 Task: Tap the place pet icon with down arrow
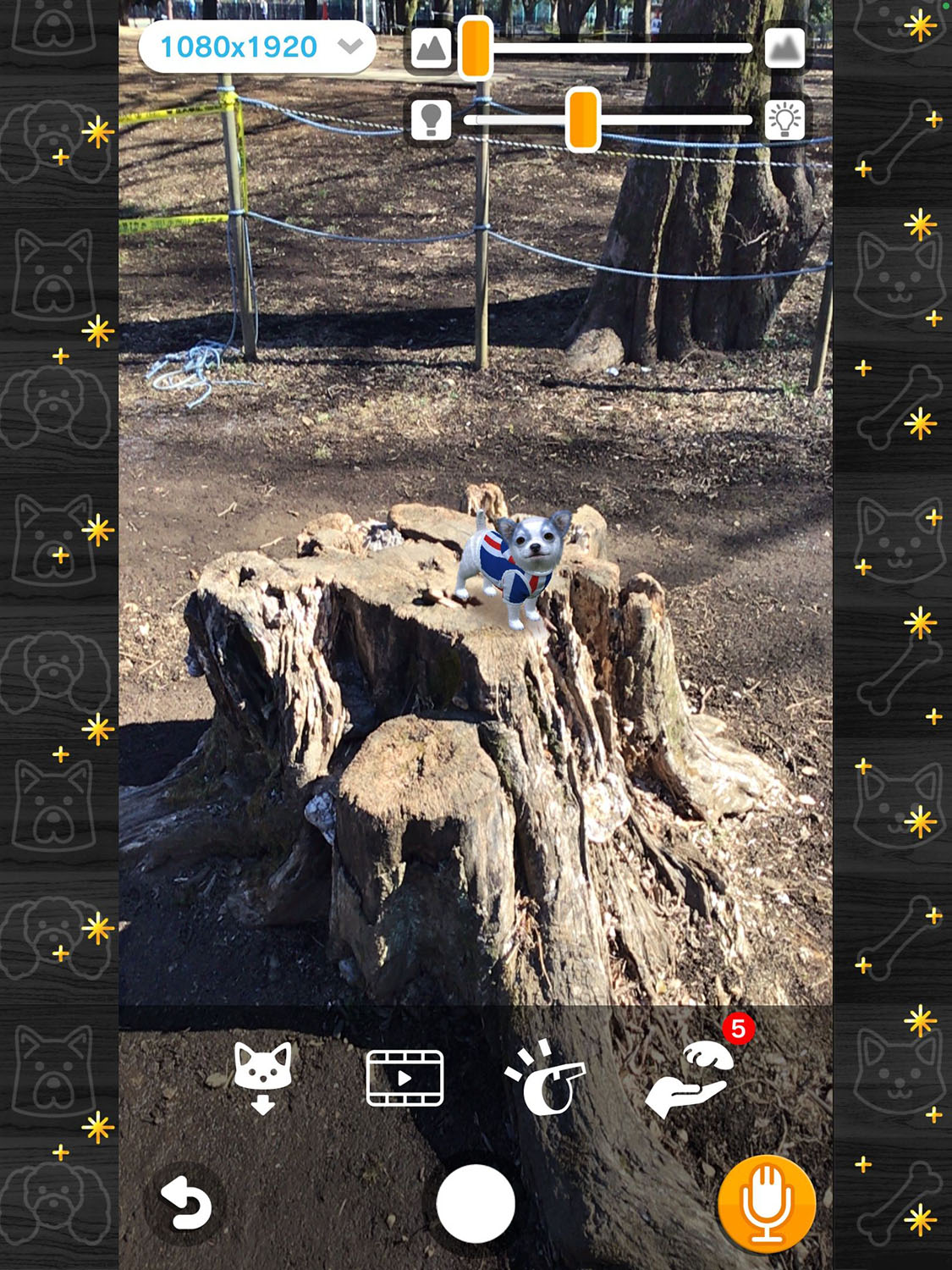263,1077
